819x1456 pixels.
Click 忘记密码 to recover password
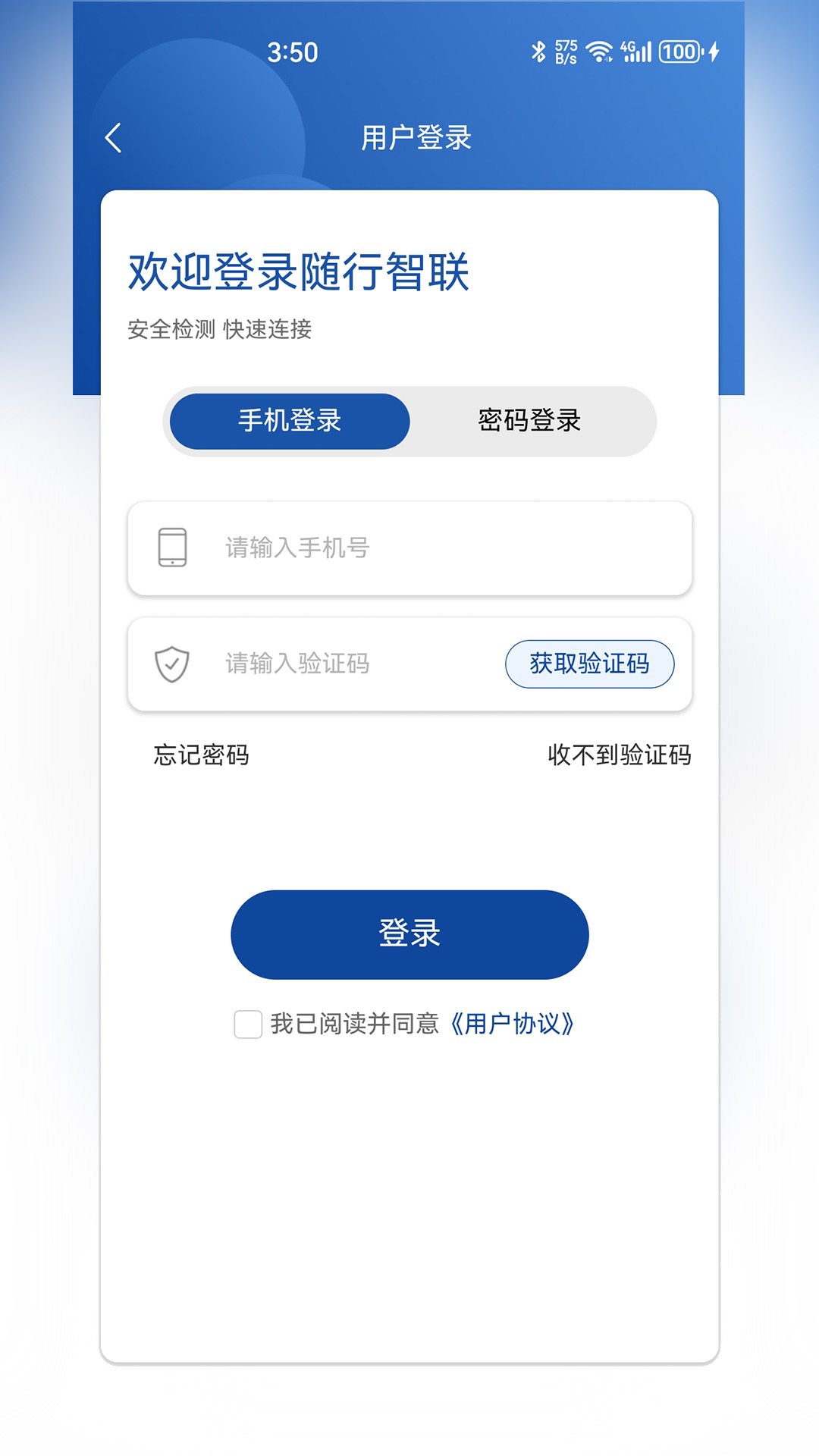click(201, 755)
